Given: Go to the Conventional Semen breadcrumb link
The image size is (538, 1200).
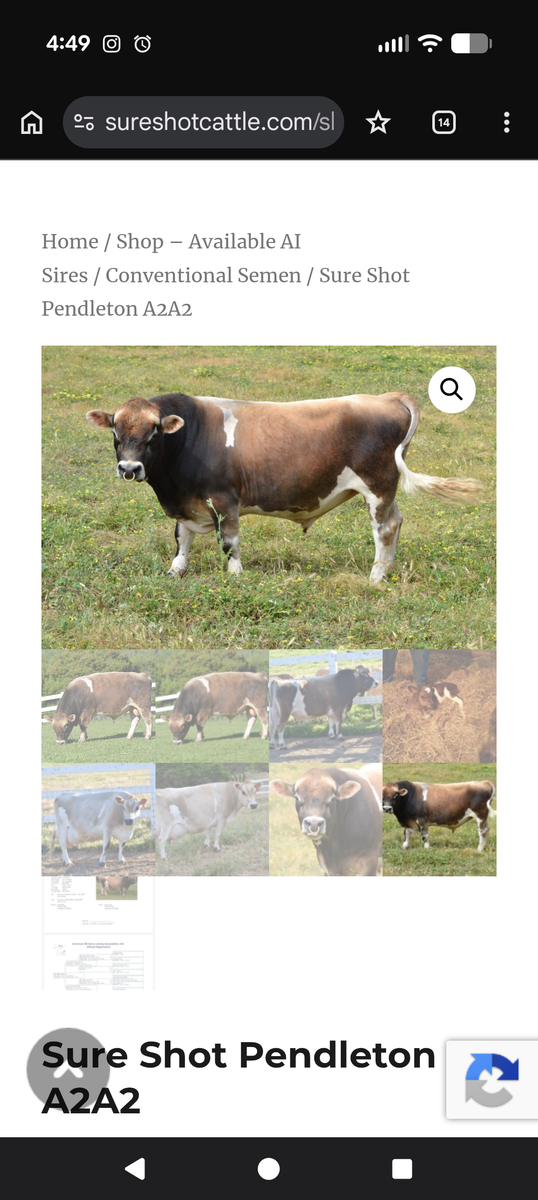Looking at the screenshot, I should tap(203, 275).
